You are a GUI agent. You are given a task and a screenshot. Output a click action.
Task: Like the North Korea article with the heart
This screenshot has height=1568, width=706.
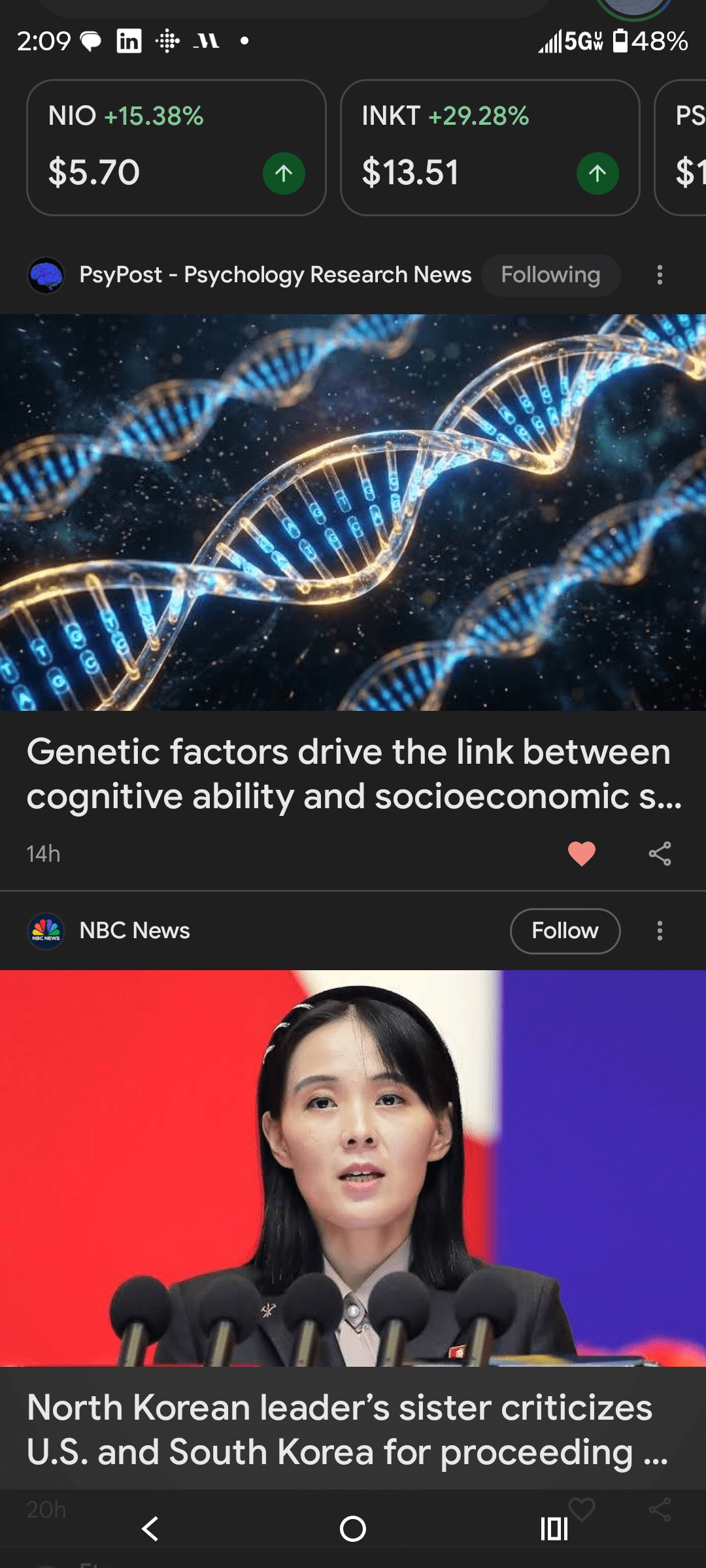tap(581, 1510)
